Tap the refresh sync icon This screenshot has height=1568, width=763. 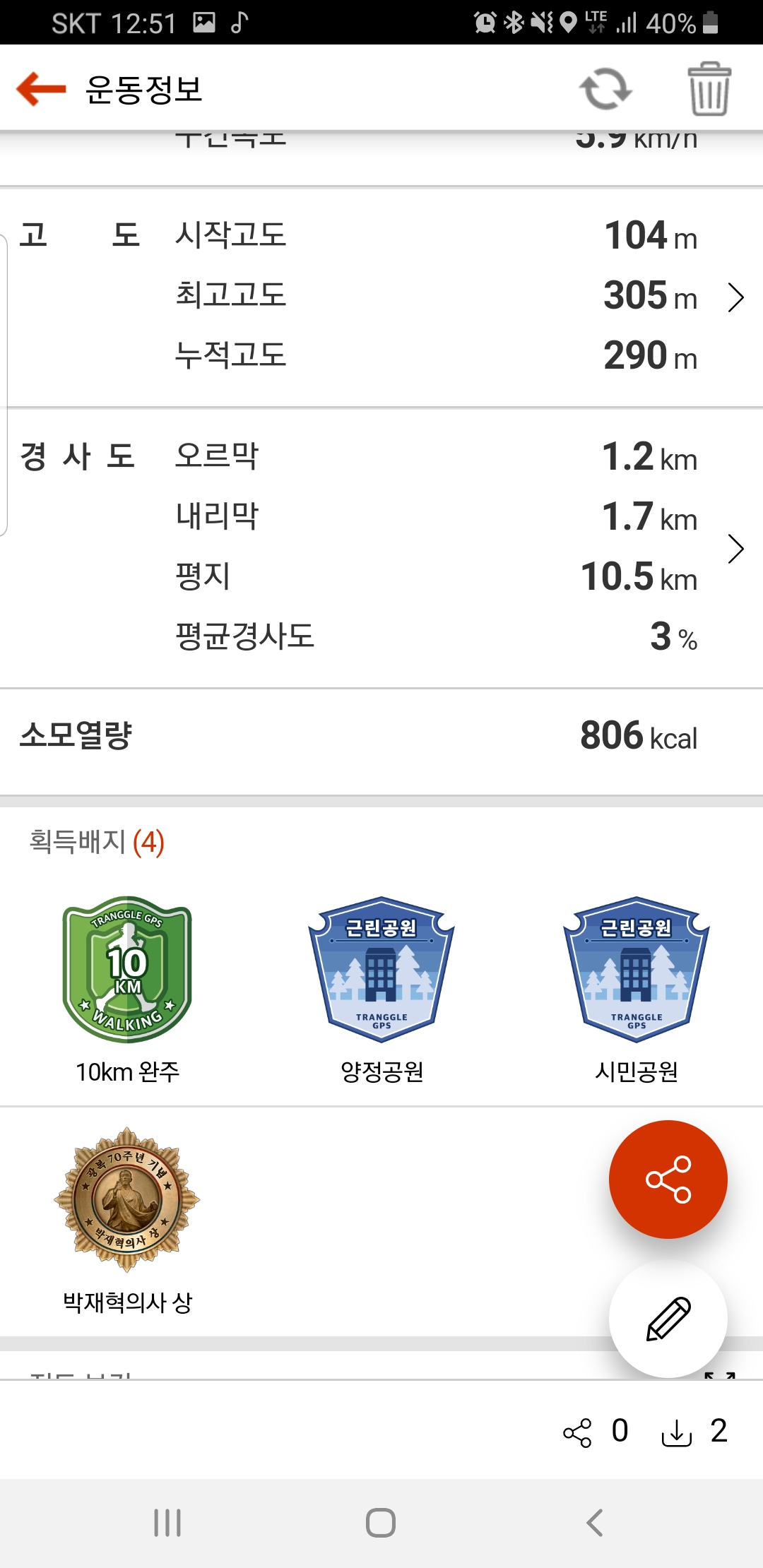click(x=605, y=89)
